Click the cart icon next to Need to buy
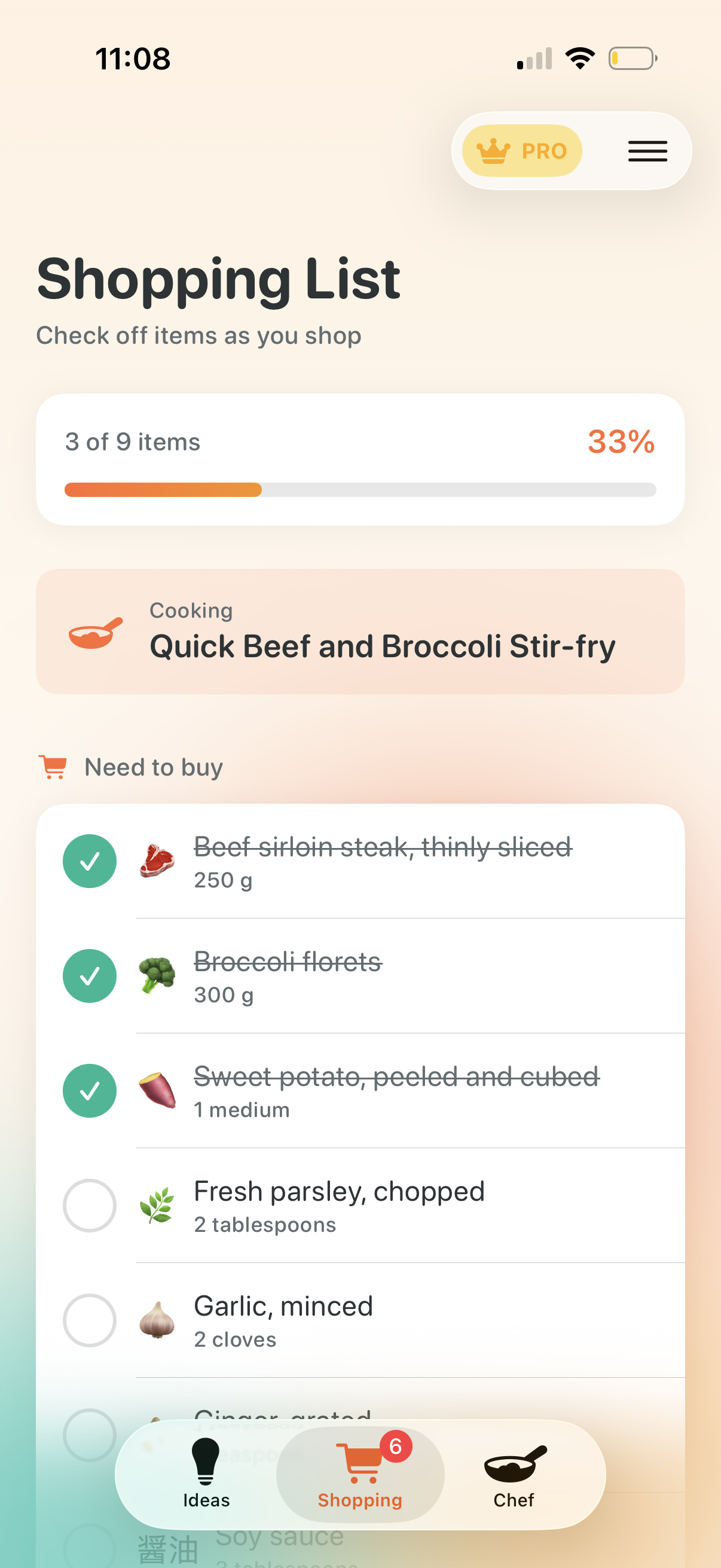The height and width of the screenshot is (1568, 721). tap(53, 765)
